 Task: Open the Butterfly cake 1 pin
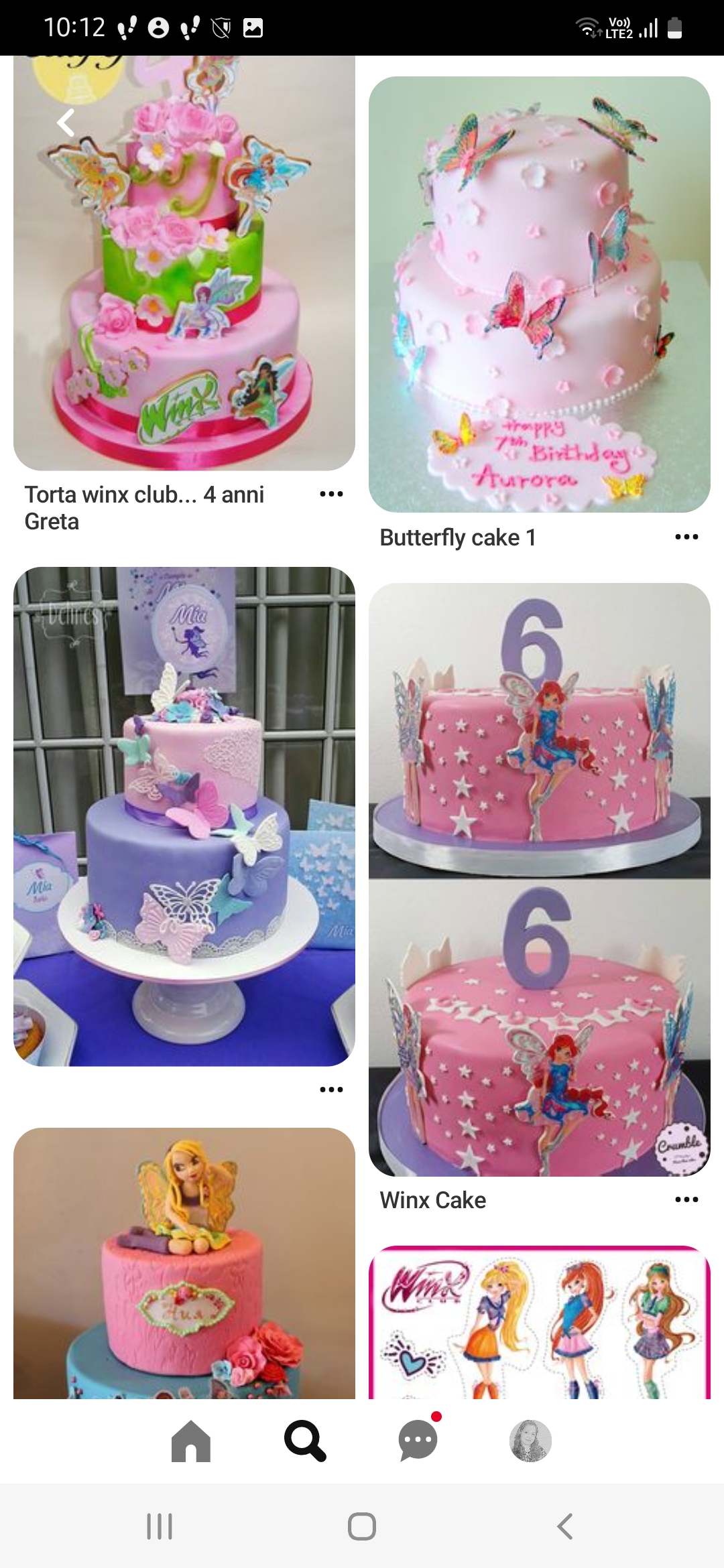pos(540,295)
